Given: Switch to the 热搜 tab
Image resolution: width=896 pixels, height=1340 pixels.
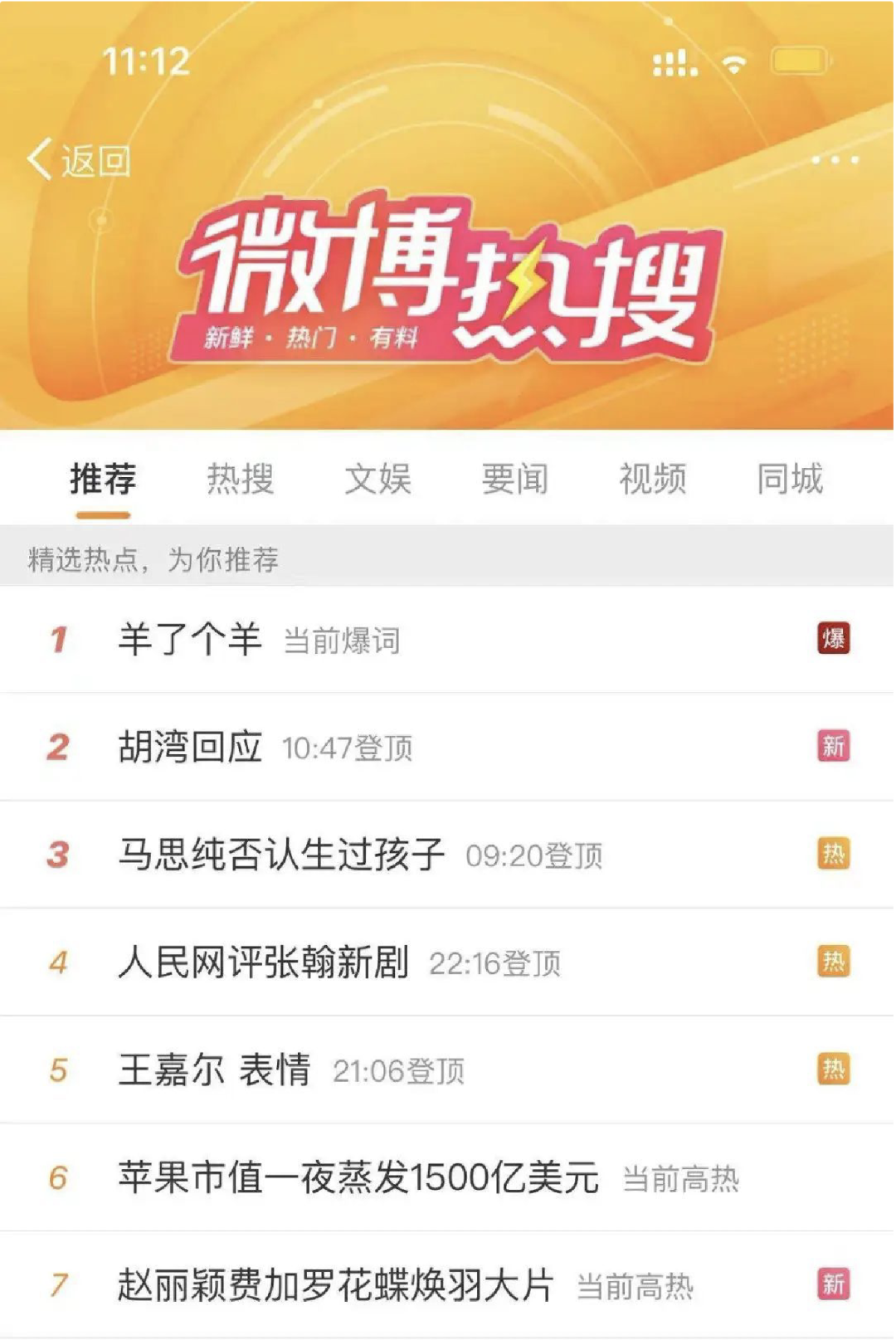Looking at the screenshot, I should tap(240, 479).
